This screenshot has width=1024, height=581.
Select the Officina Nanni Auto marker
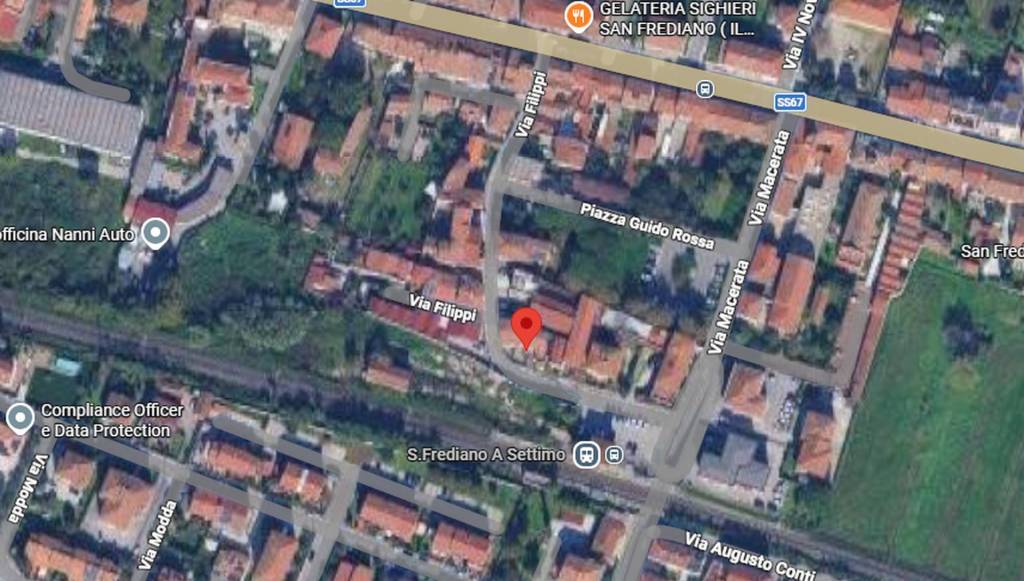[x=154, y=234]
